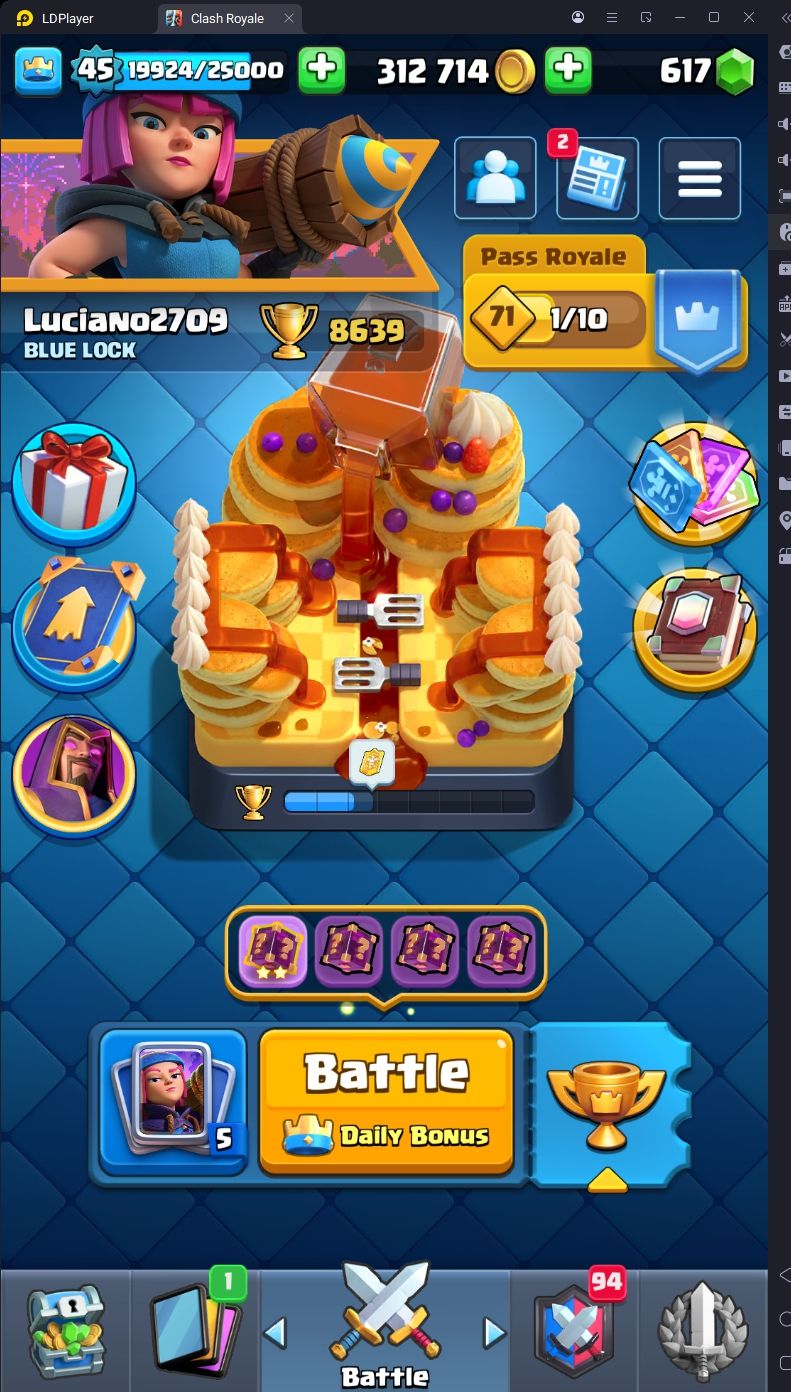Start a match with the Battle button
The height and width of the screenshot is (1392, 791).
tap(386, 1101)
